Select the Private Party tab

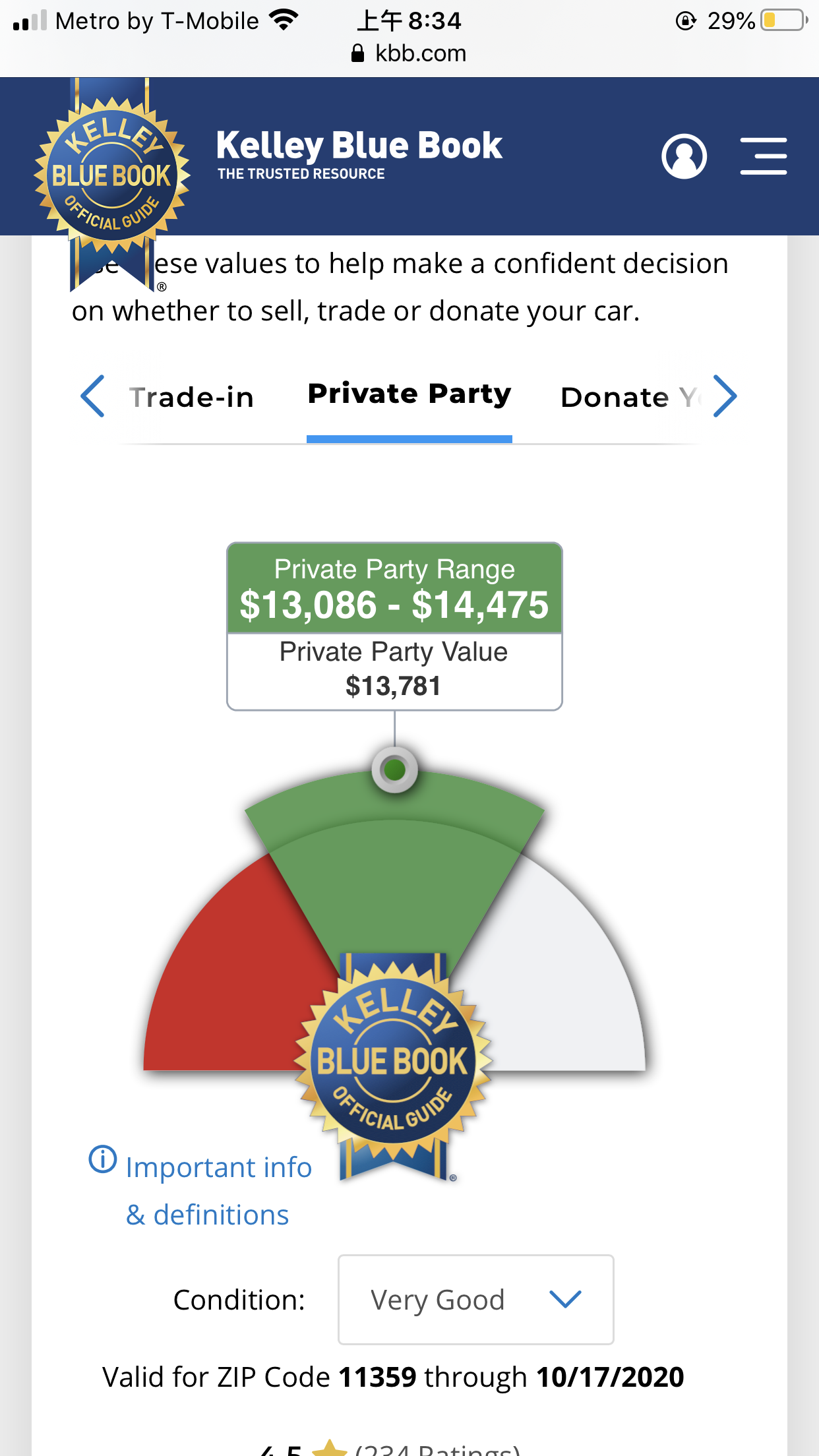tap(409, 394)
